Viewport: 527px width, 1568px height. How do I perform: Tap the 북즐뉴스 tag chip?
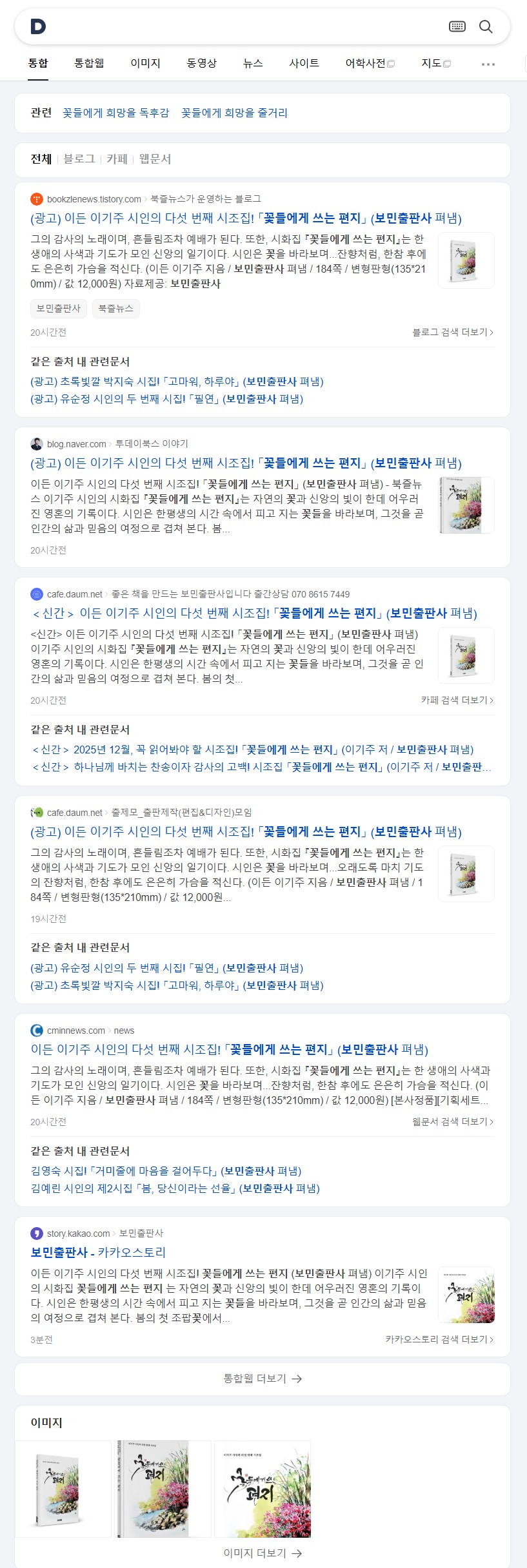[x=115, y=309]
